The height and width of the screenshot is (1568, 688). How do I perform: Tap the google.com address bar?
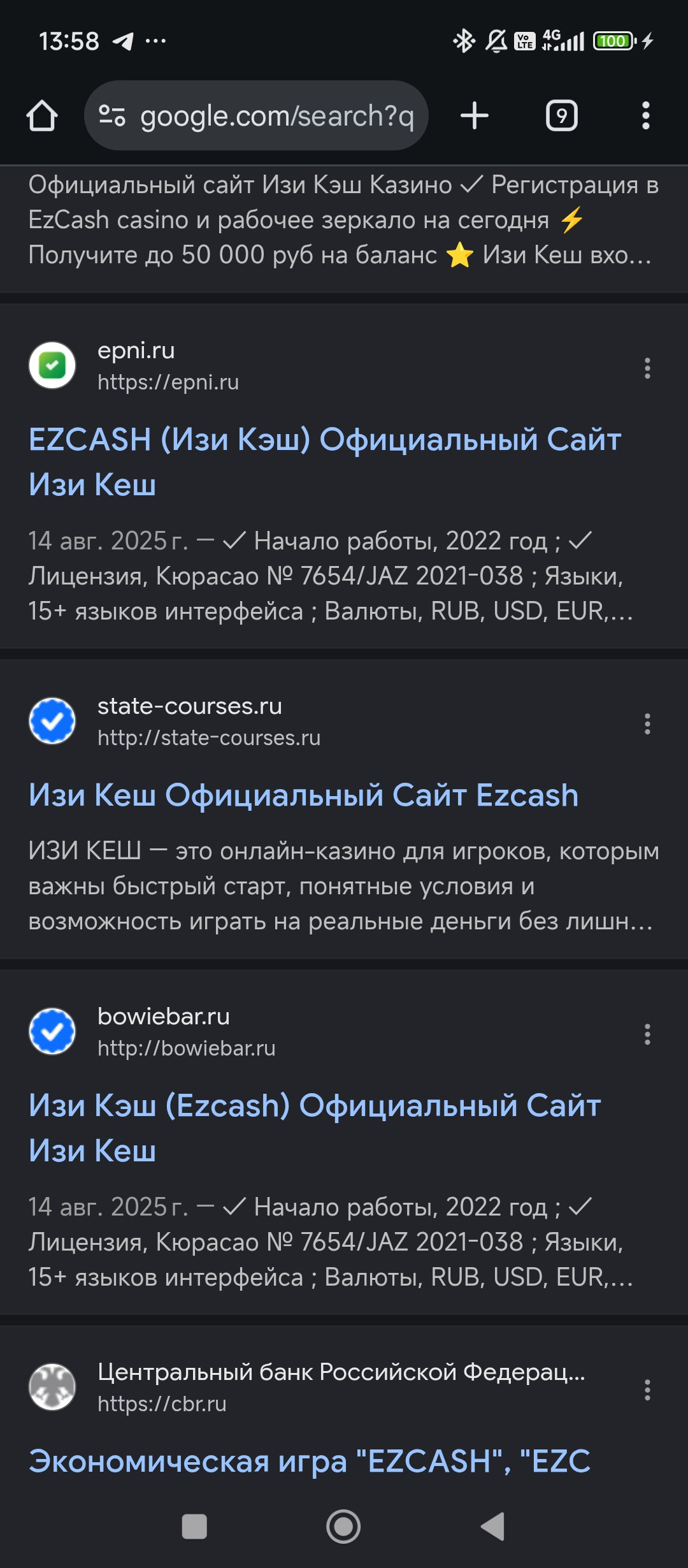pyautogui.click(x=256, y=116)
